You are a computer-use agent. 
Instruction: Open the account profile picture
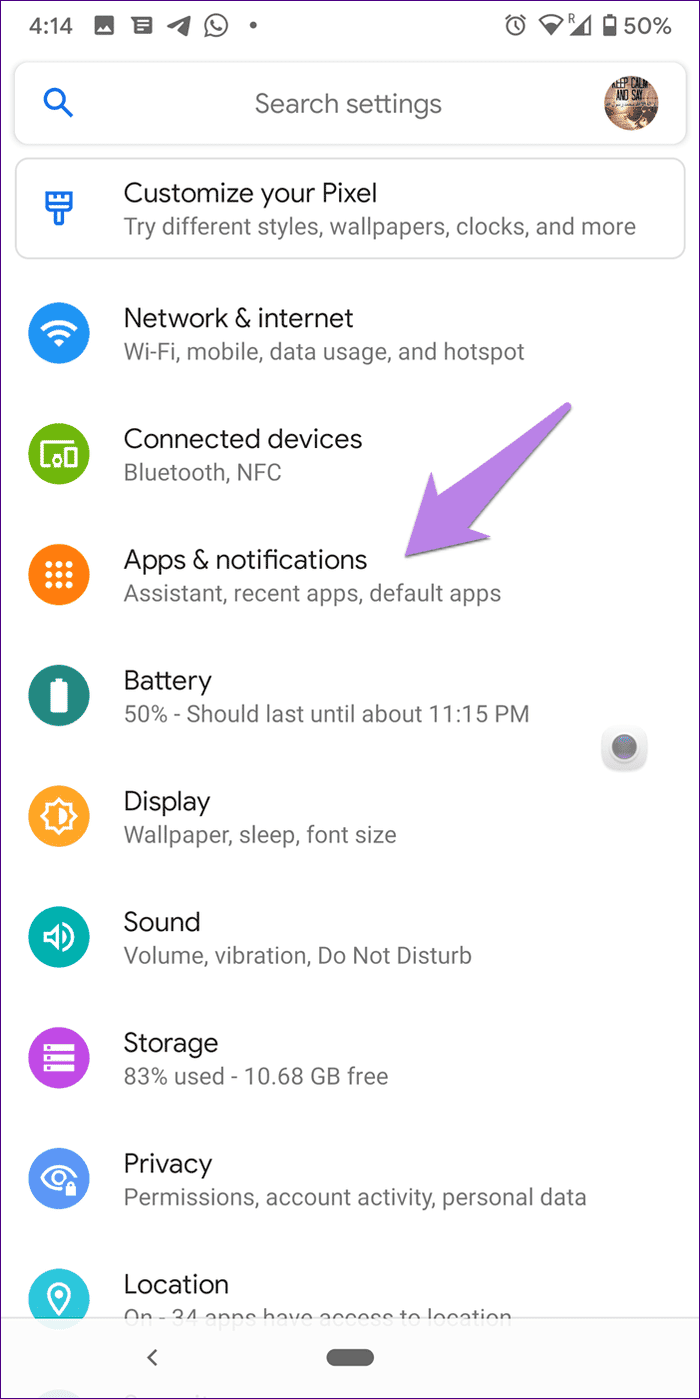point(631,103)
